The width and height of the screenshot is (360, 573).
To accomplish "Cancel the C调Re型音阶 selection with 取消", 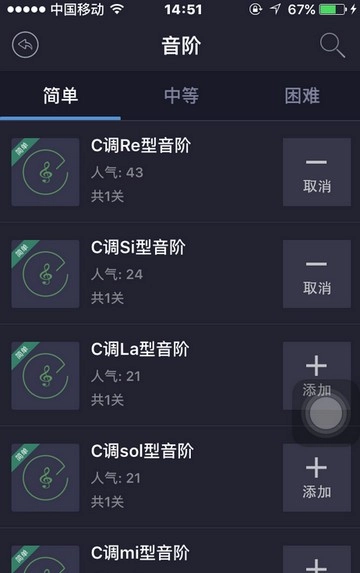I will coord(317,172).
